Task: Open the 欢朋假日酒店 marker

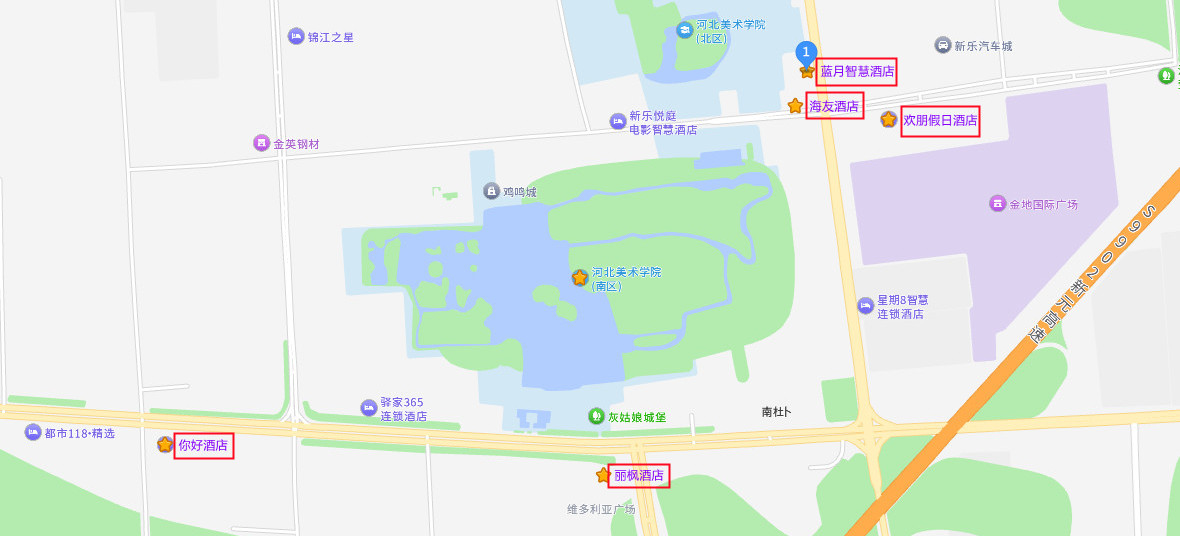Action: pos(888,120)
